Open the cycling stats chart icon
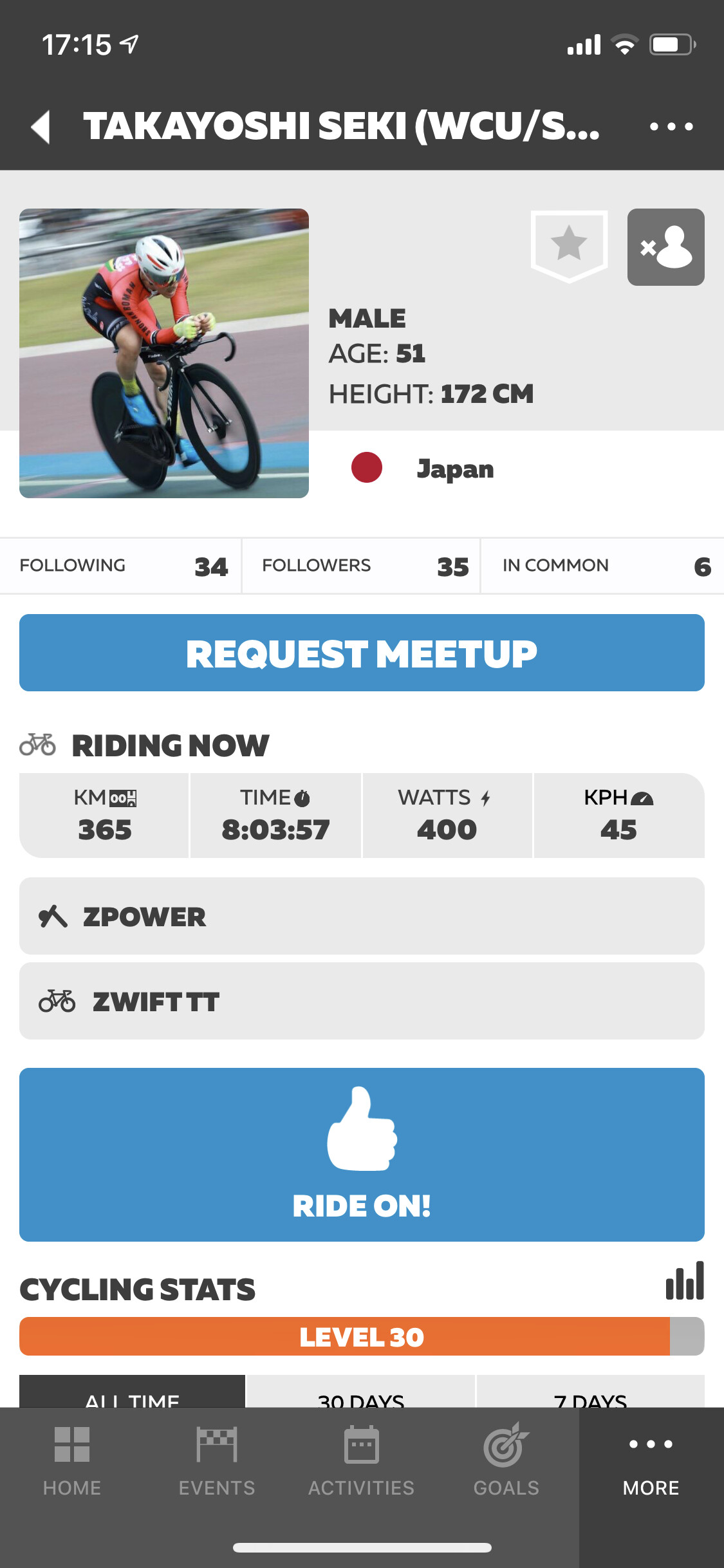 pyautogui.click(x=685, y=1281)
